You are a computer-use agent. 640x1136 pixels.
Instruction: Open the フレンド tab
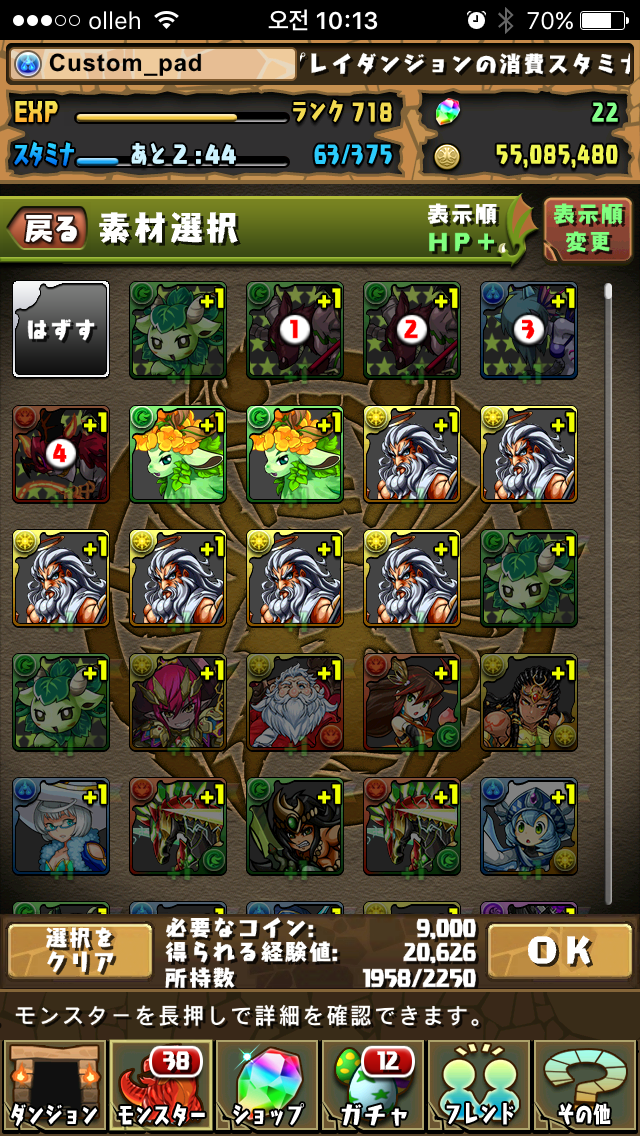[480, 1085]
